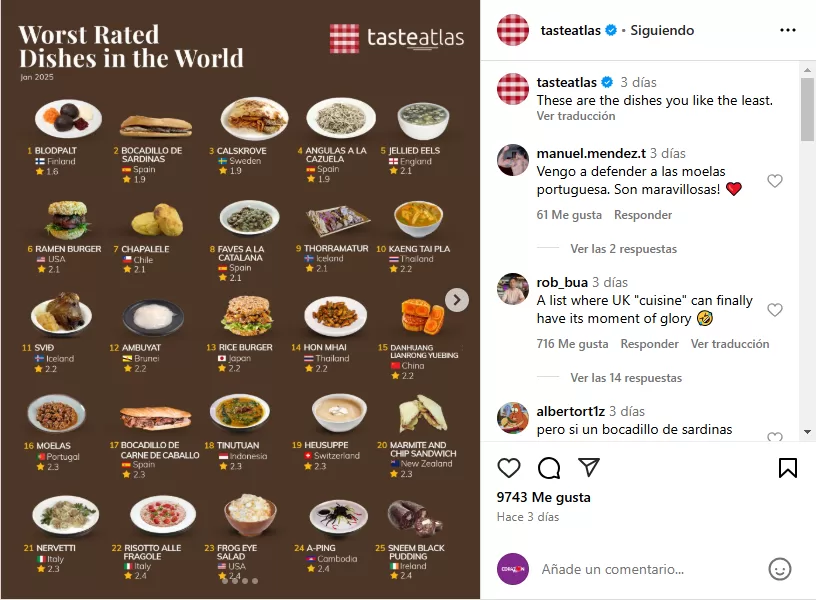
Task: Reply to rob_bua's comment
Action: coord(649,344)
